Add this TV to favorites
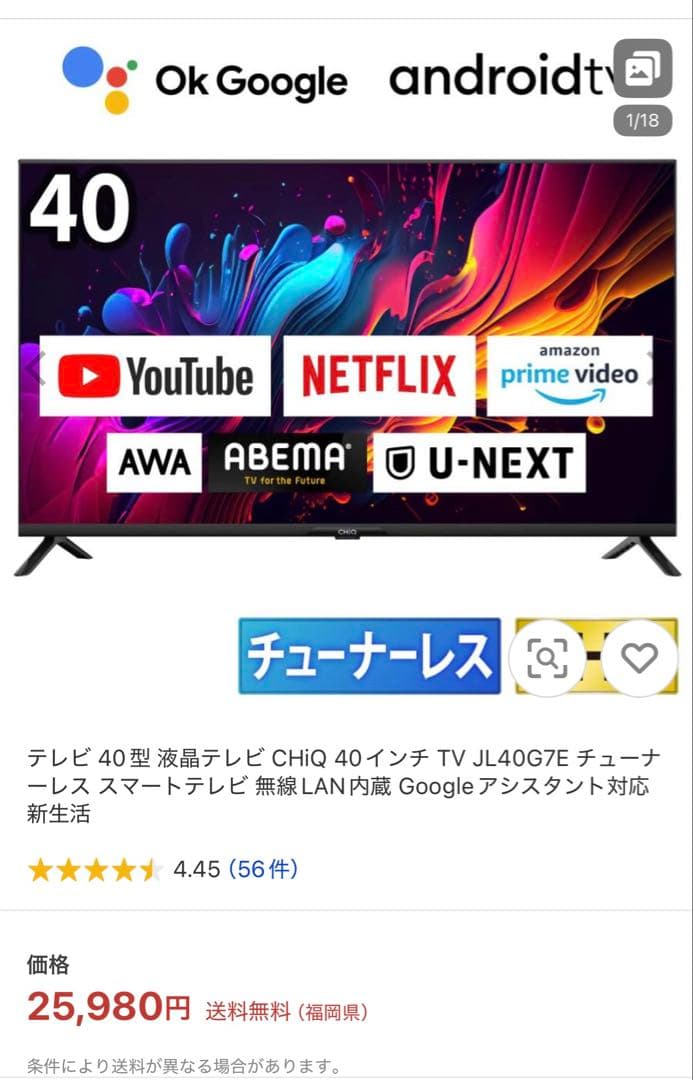The width and height of the screenshot is (693, 1080). (639, 657)
